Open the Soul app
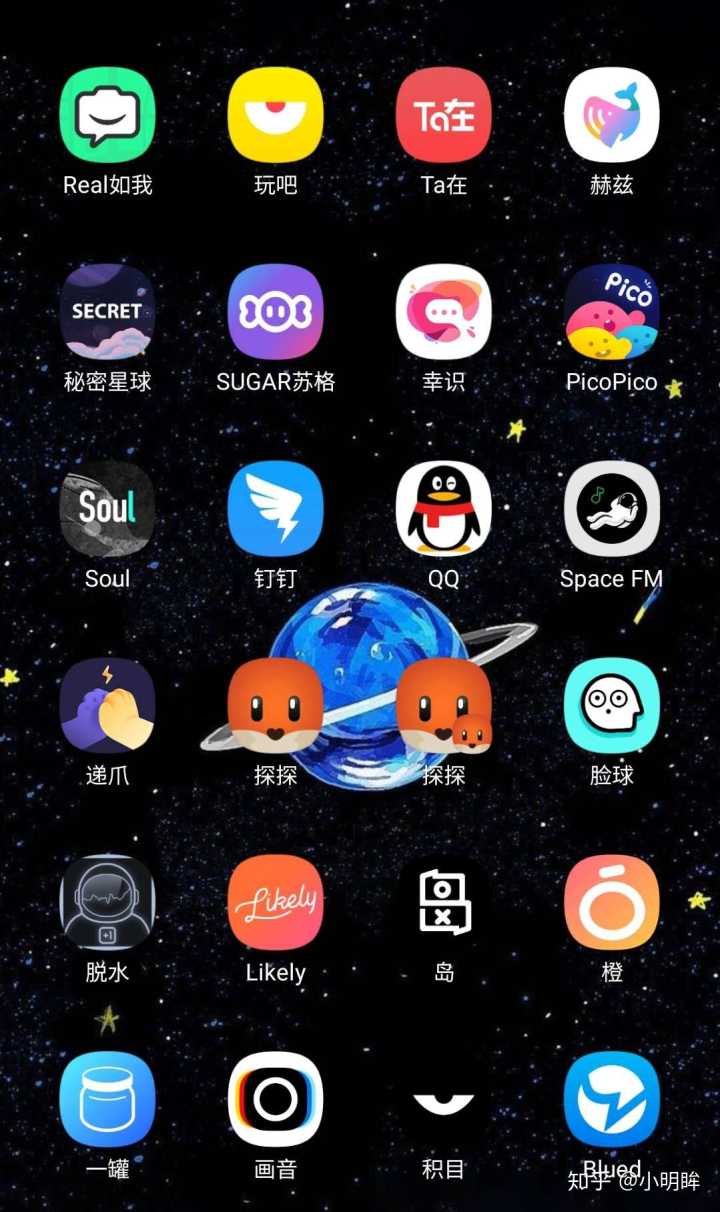This screenshot has width=720, height=1212. 107,509
